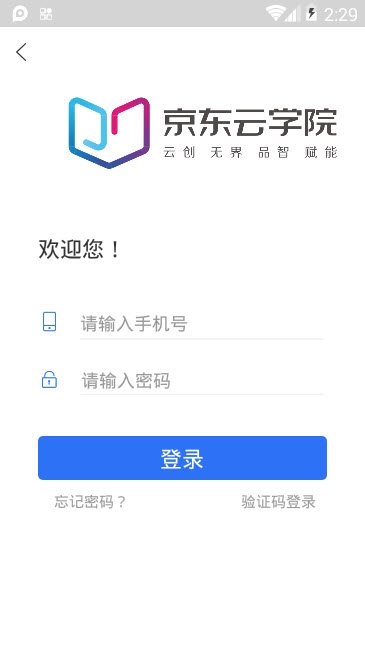
Task: Focus the password field 请输入密码
Action: tap(202, 380)
